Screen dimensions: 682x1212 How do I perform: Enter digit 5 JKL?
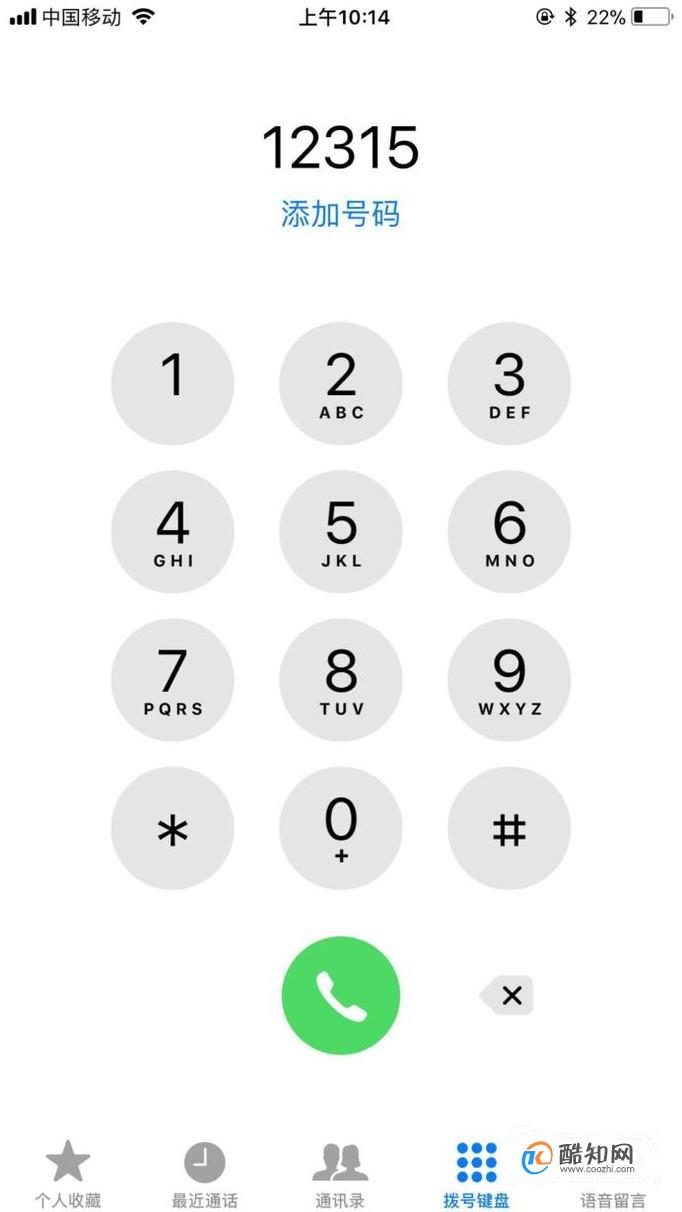pyautogui.click(x=341, y=531)
